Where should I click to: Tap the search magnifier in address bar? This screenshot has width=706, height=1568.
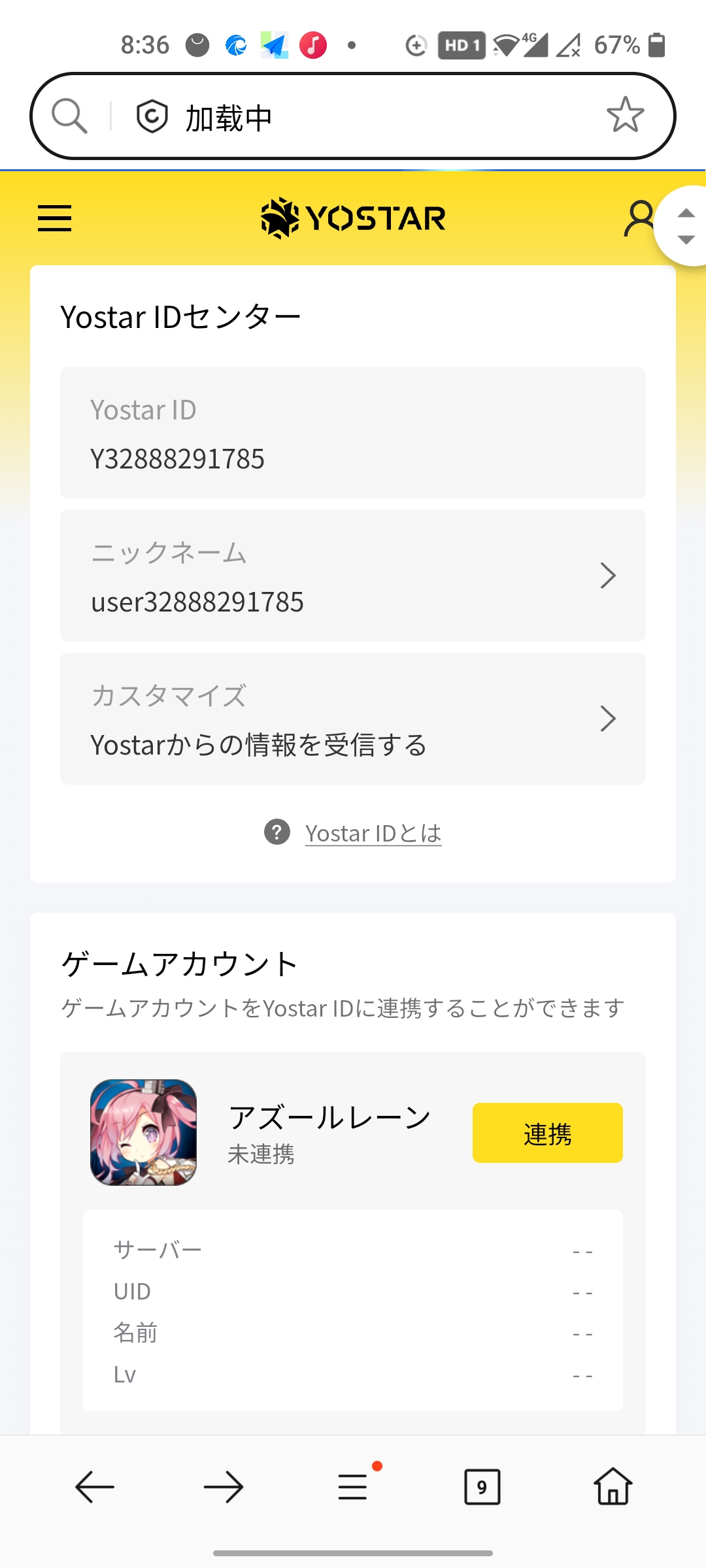[x=69, y=116]
